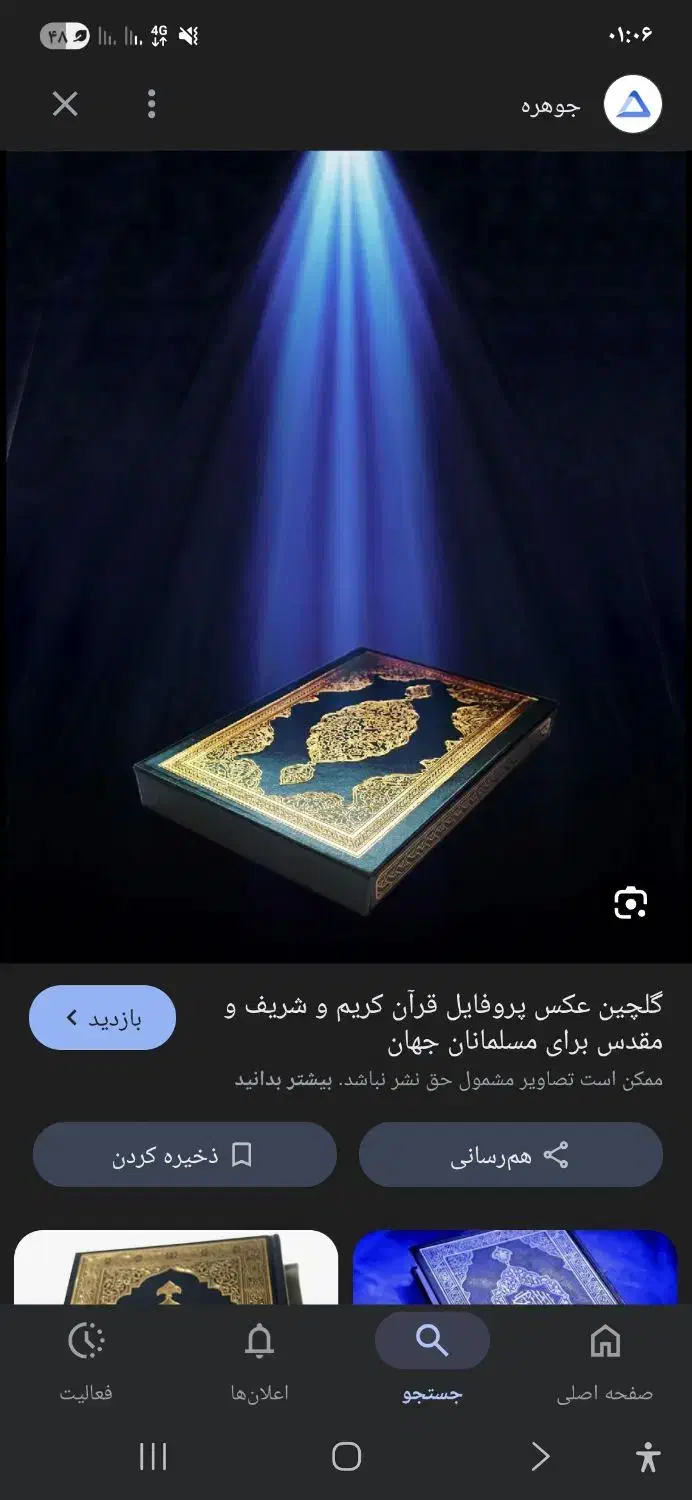Open the جوهره source site logo
This screenshot has height=1500, width=692.
[632, 104]
